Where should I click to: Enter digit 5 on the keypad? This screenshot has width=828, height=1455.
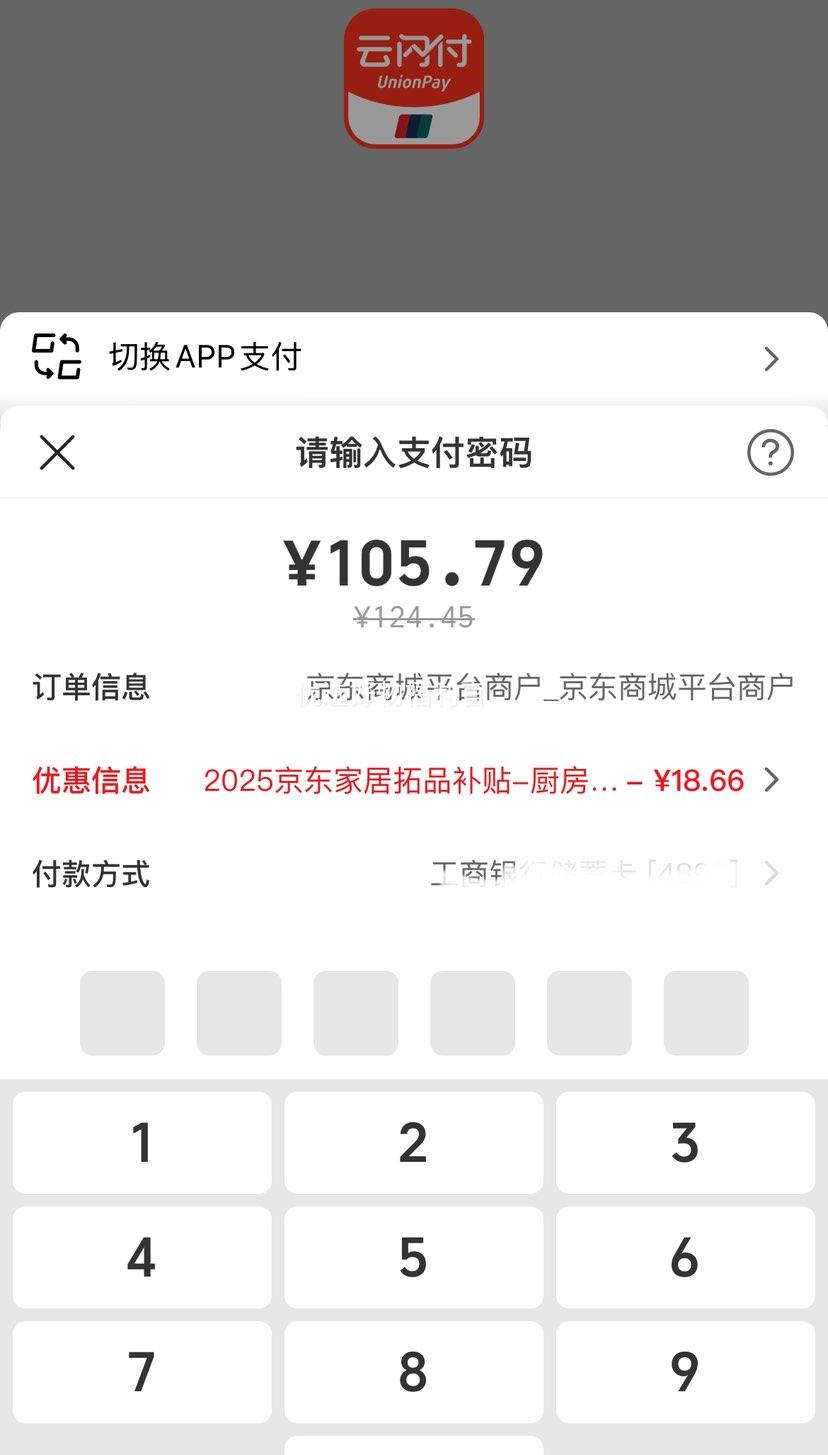click(x=414, y=1258)
